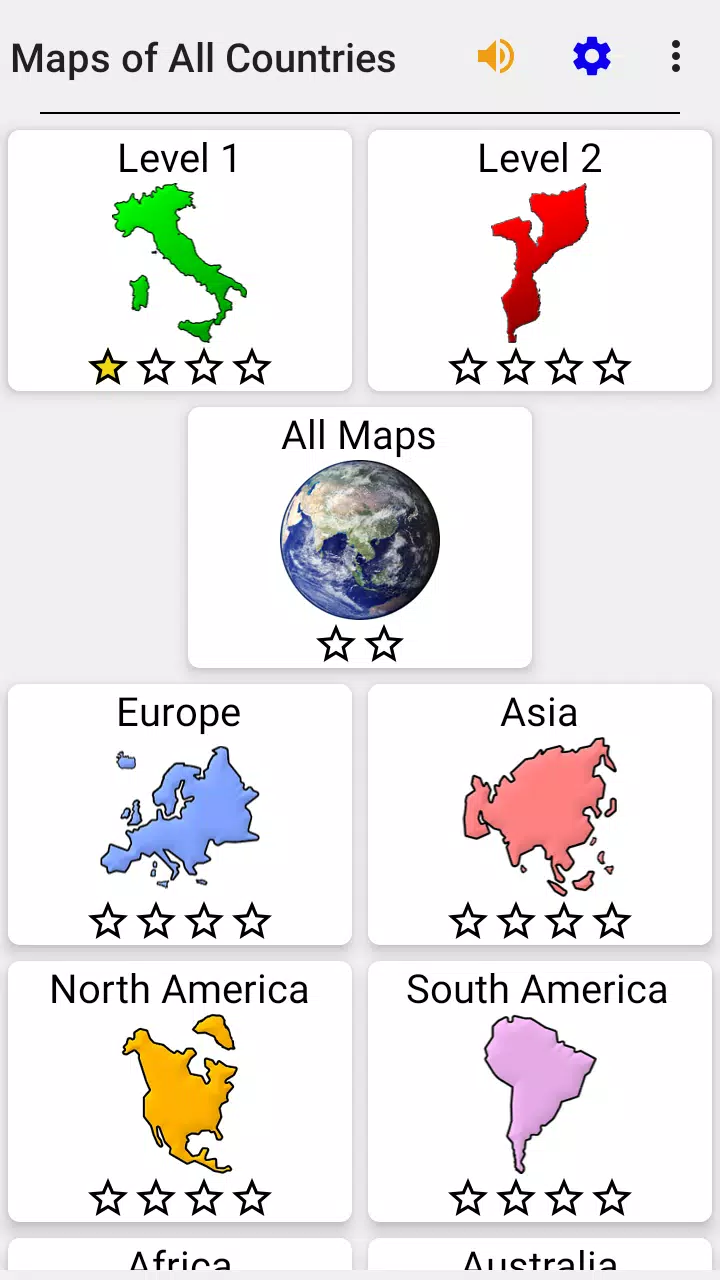
Task: Tap the blue Europe continent icon
Action: pyautogui.click(x=180, y=815)
